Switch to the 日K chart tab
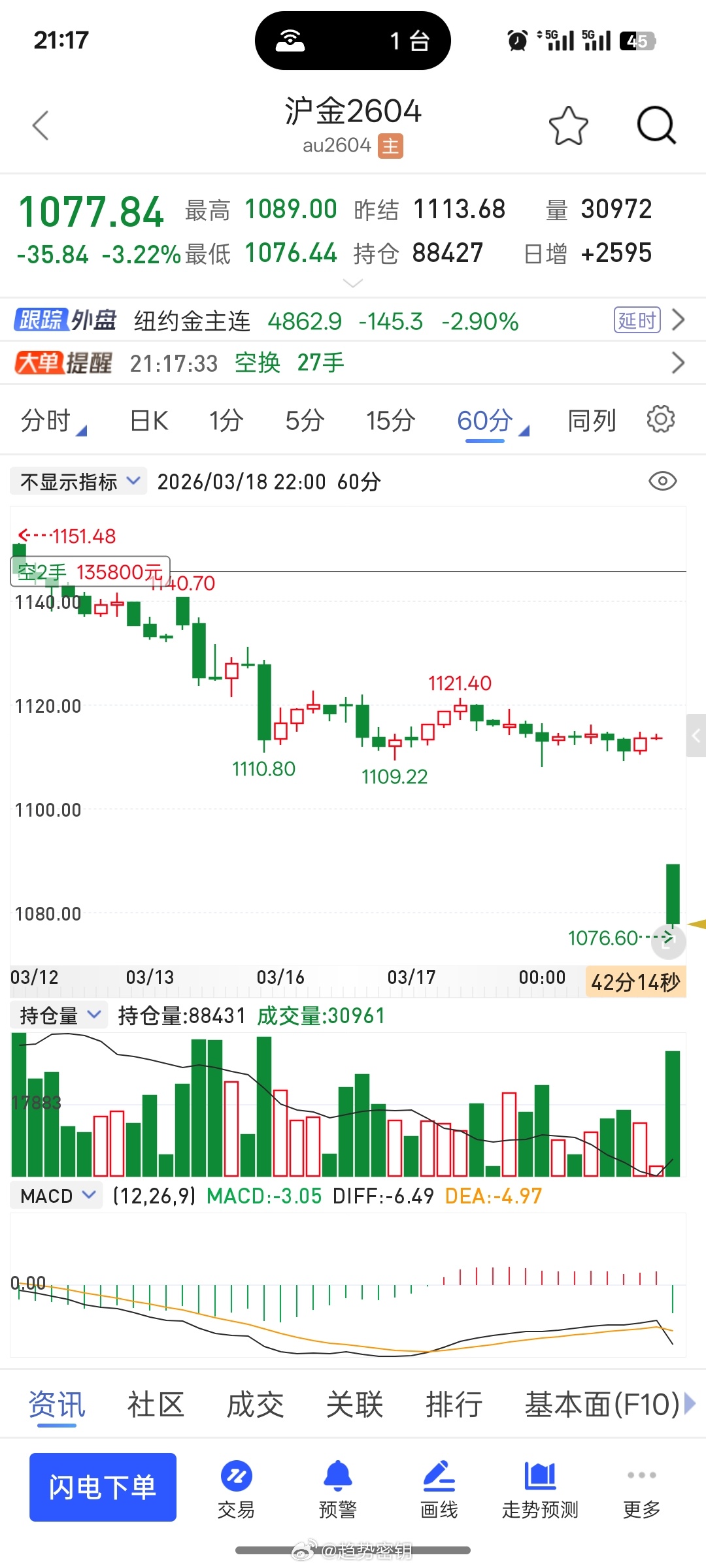 click(x=149, y=421)
